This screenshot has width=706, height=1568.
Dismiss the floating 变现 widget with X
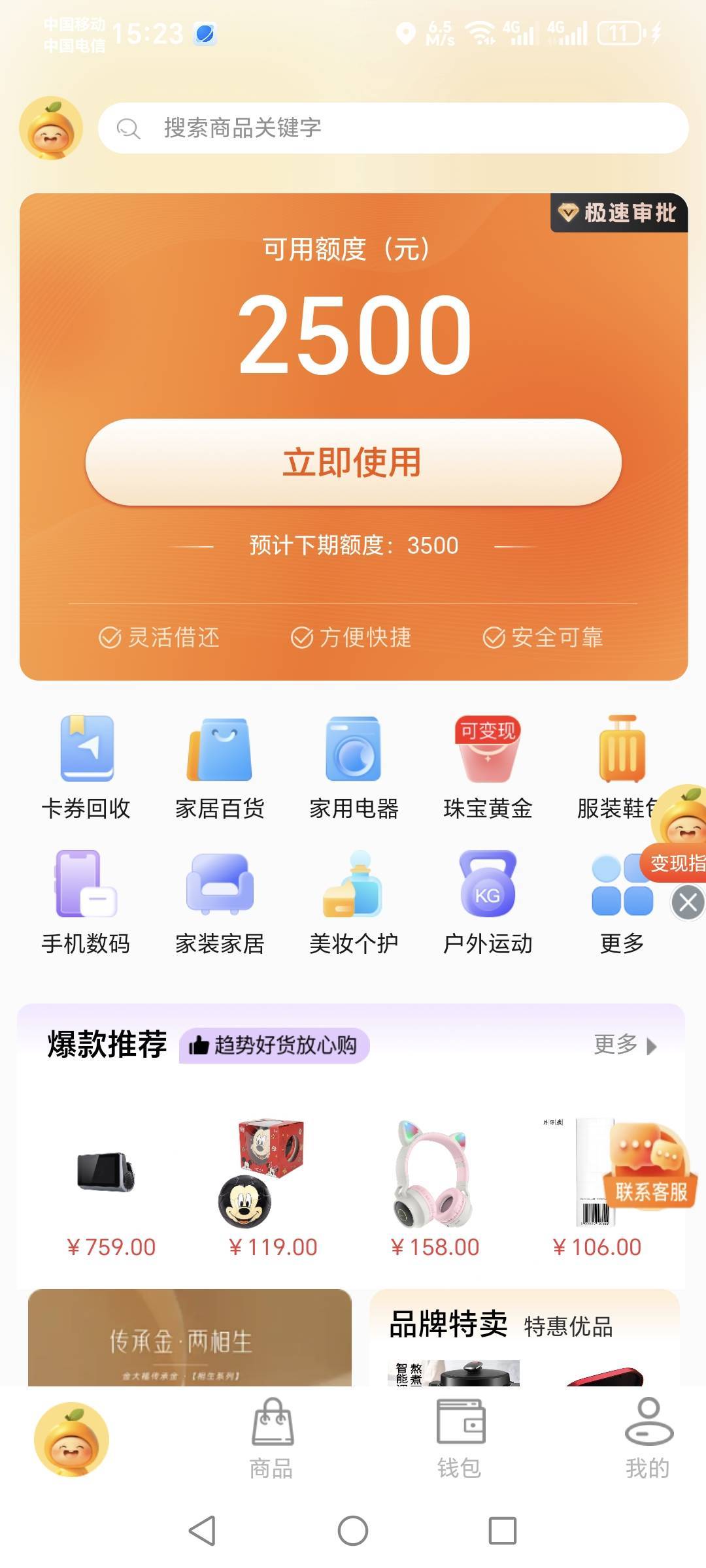coord(688,903)
